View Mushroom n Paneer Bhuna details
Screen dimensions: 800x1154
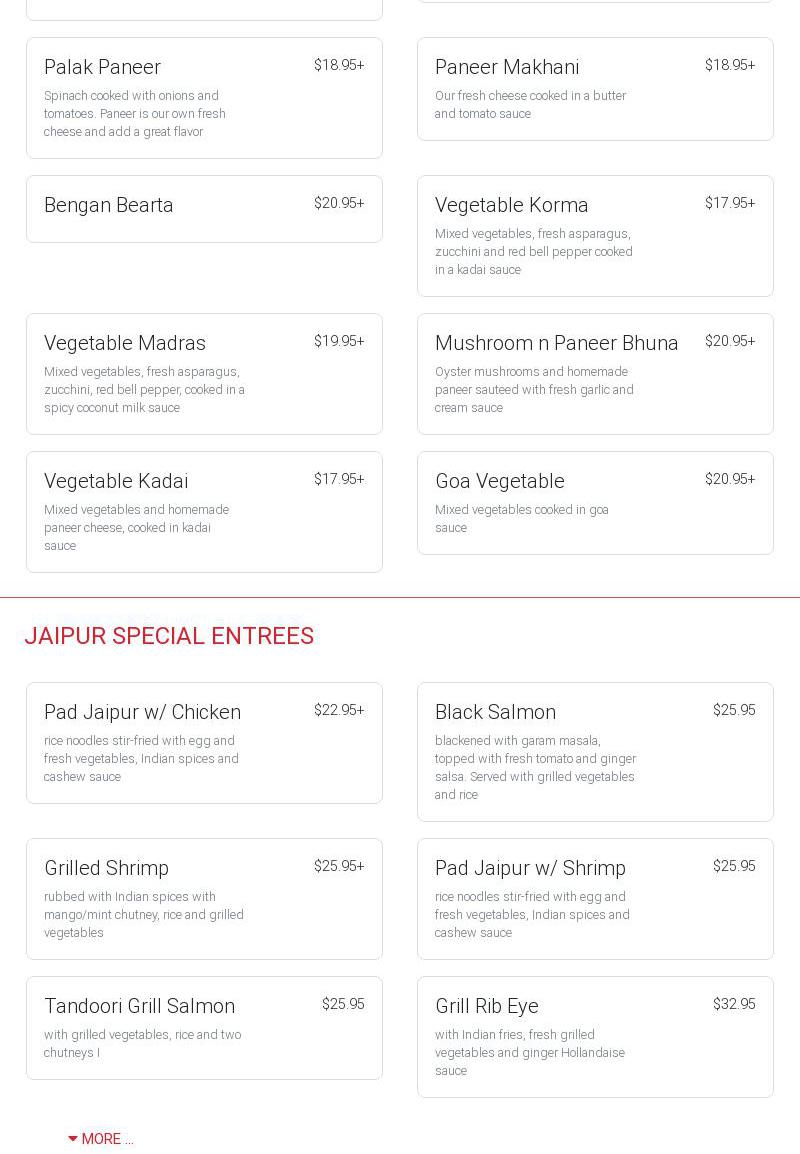tap(595, 374)
